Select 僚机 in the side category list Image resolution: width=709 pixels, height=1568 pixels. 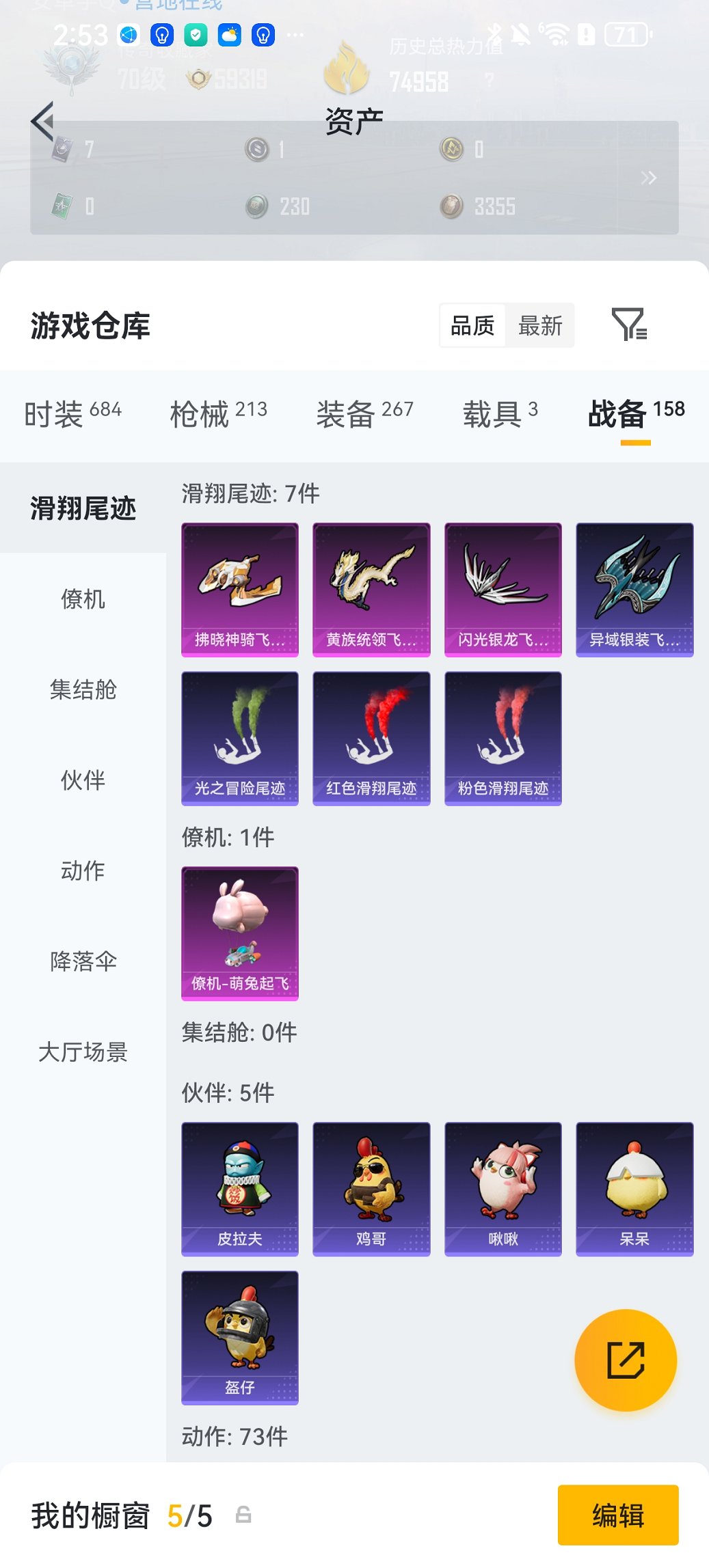[x=83, y=599]
